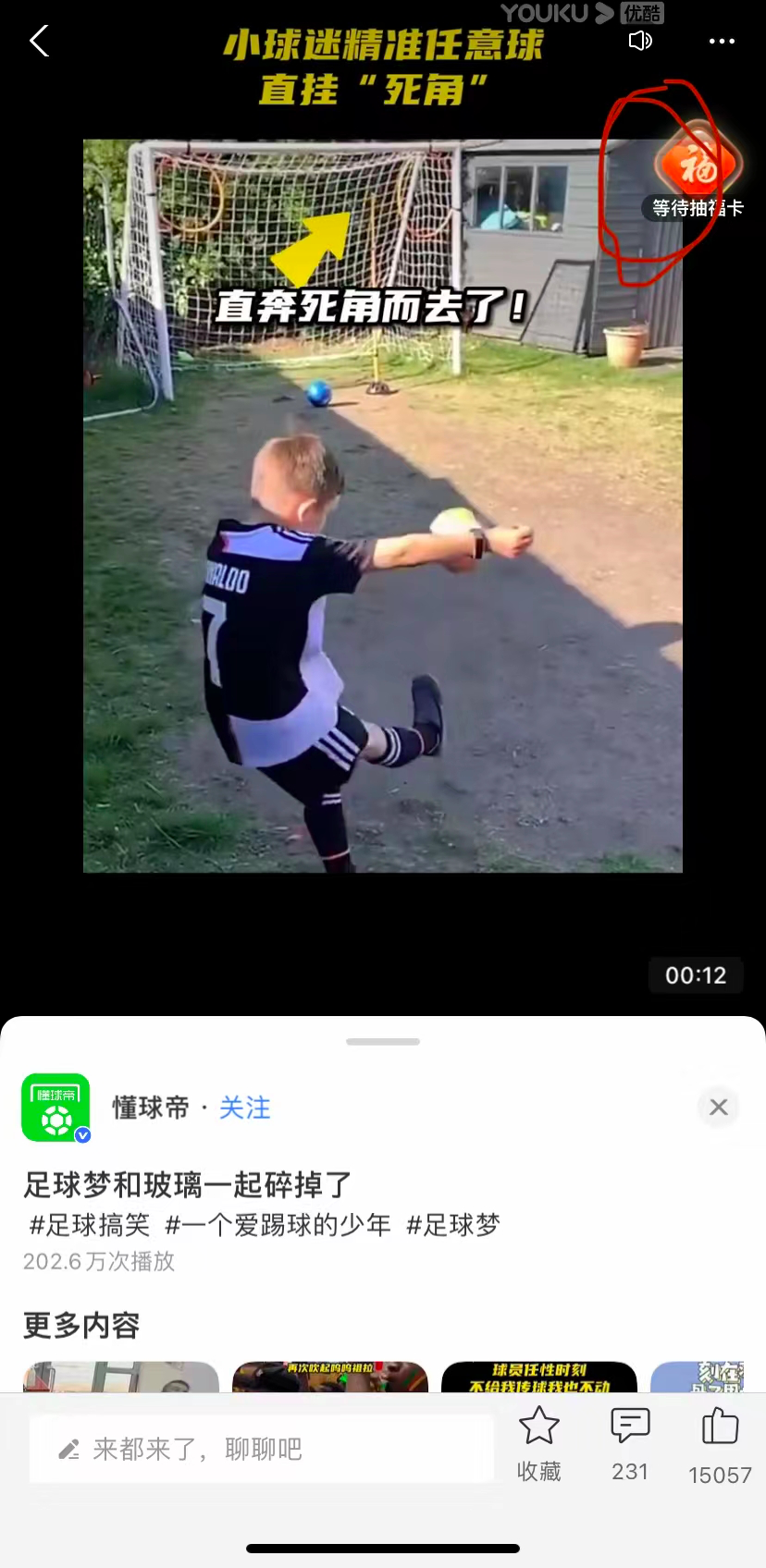Open 懂球帝 channel profile
Viewport: 766px width, 1568px height.
pyautogui.click(x=56, y=1108)
